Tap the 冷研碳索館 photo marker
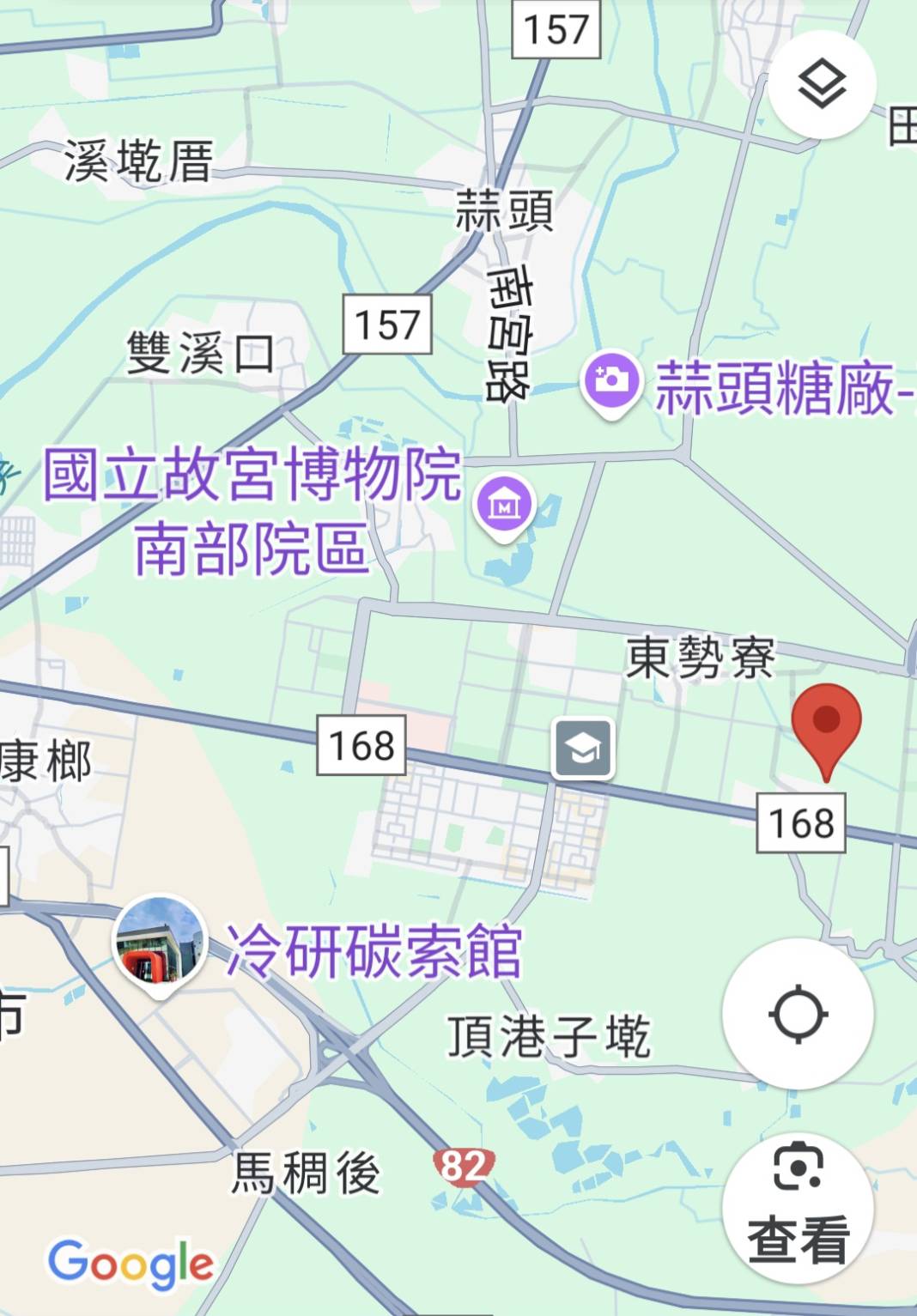Image resolution: width=917 pixels, height=1316 pixels. (x=160, y=943)
